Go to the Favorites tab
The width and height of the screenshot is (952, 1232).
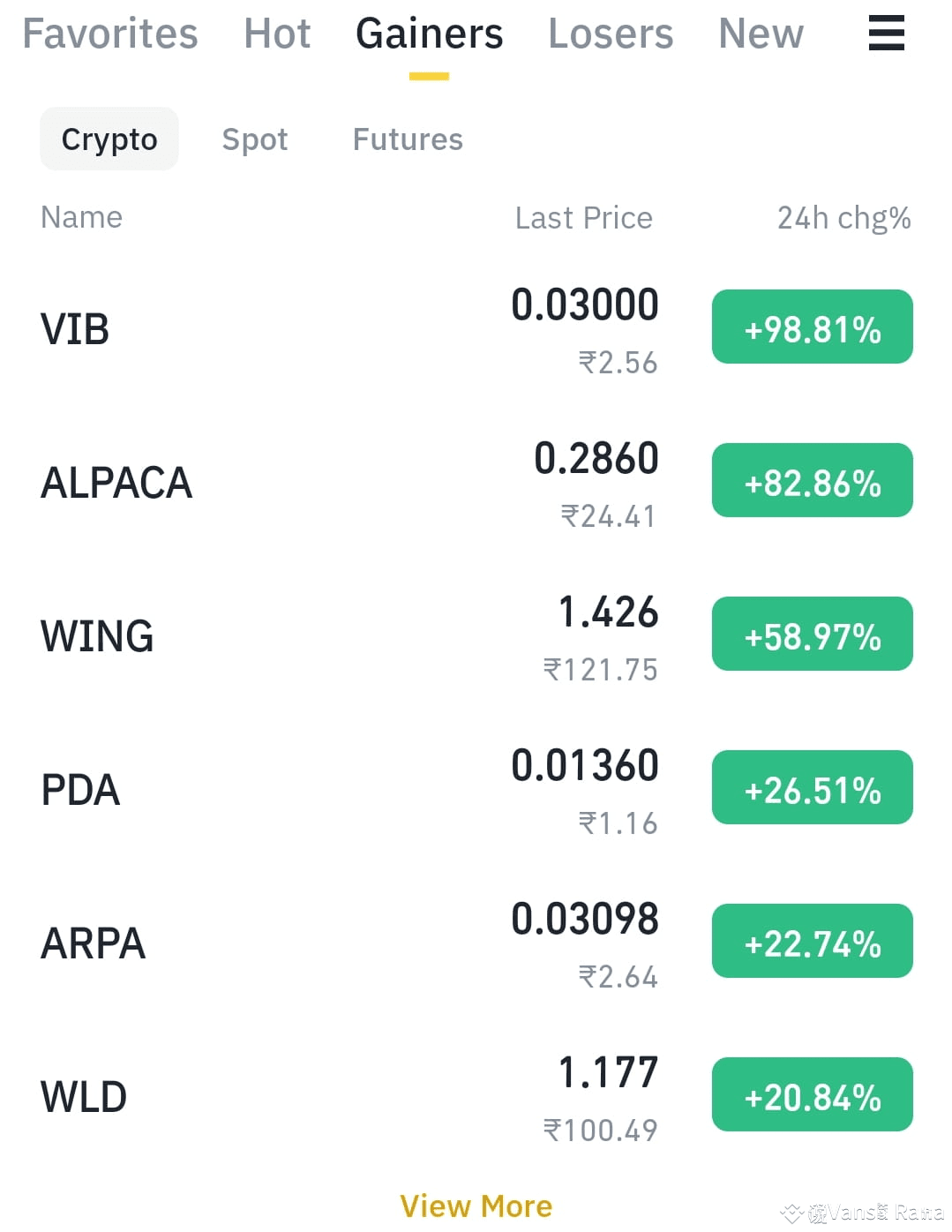(109, 34)
